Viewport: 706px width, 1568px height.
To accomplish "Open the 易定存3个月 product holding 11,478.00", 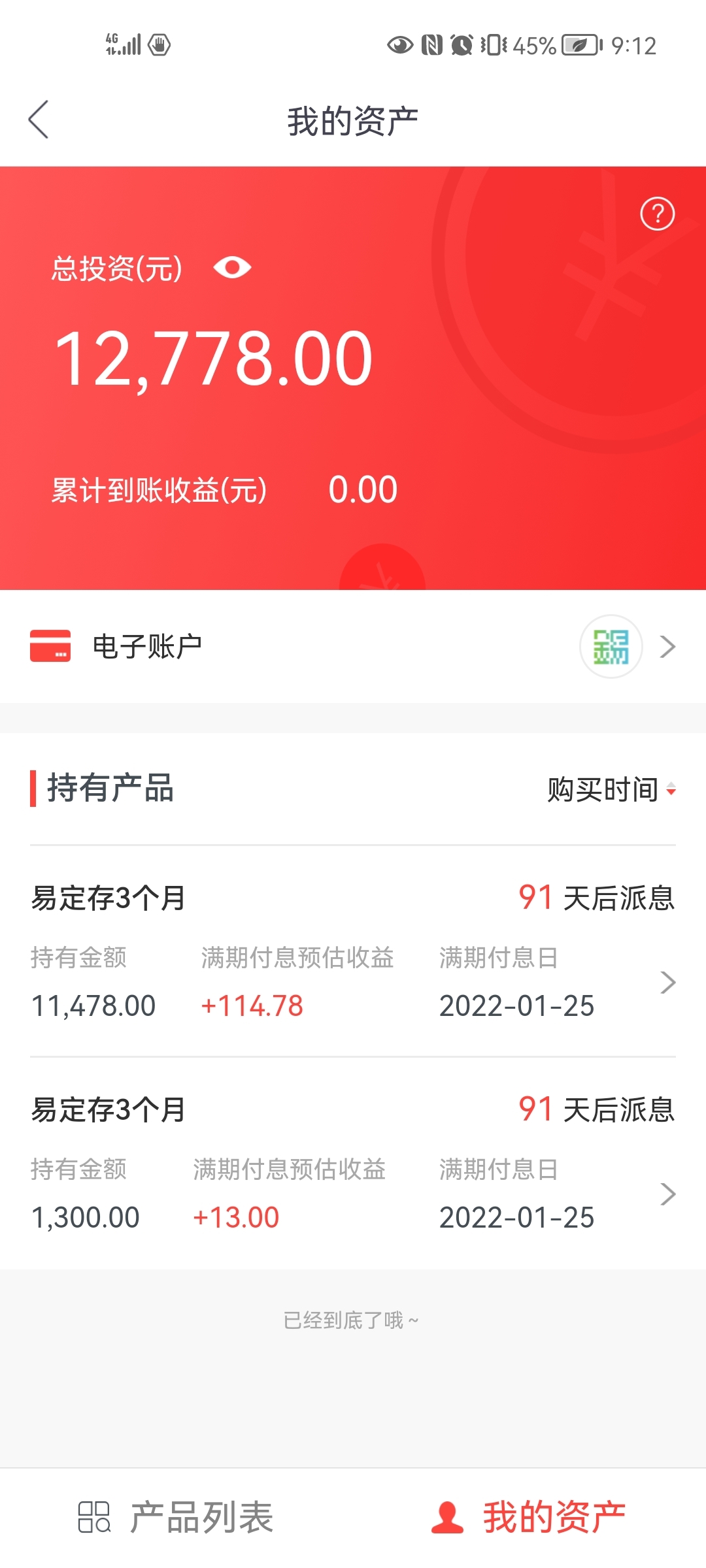I will pyautogui.click(x=353, y=951).
